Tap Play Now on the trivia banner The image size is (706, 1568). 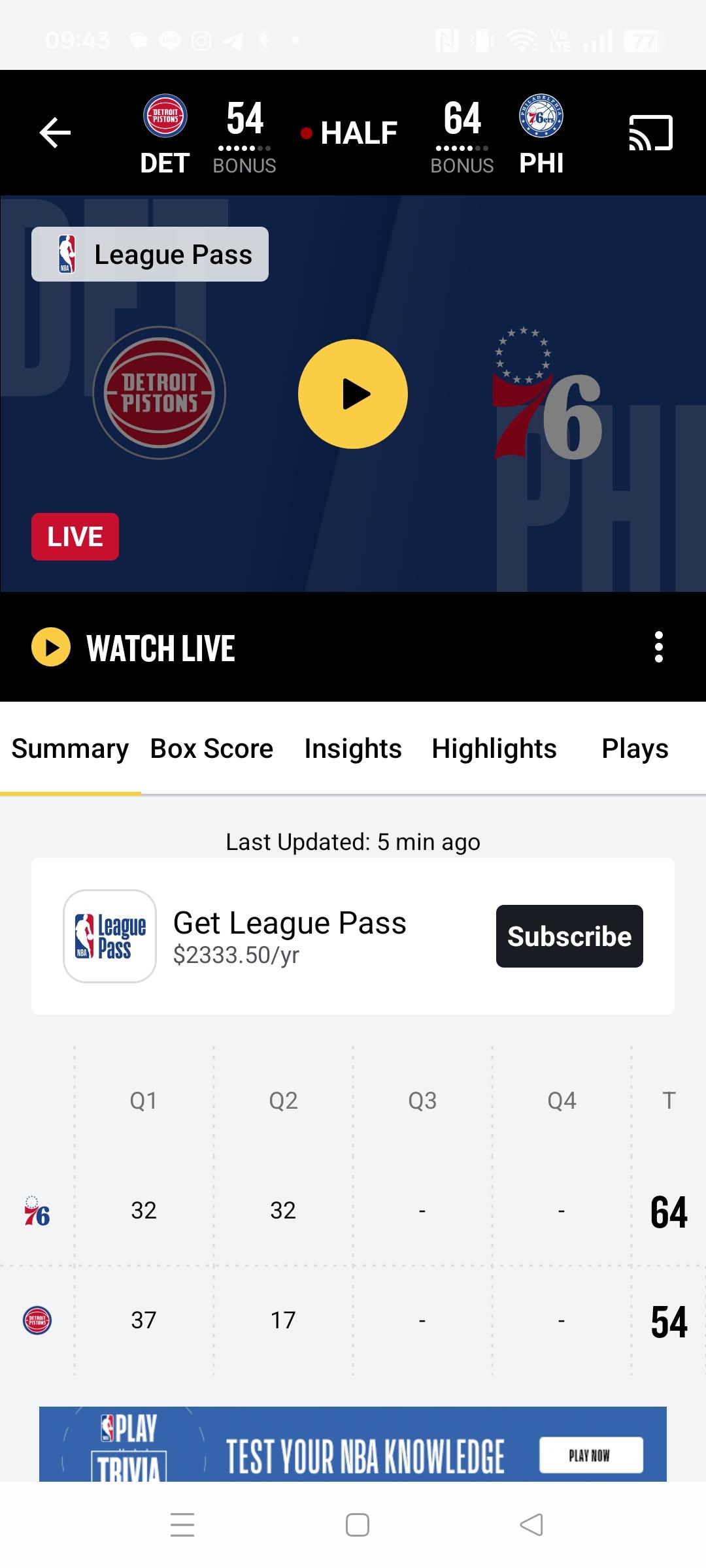(591, 1455)
